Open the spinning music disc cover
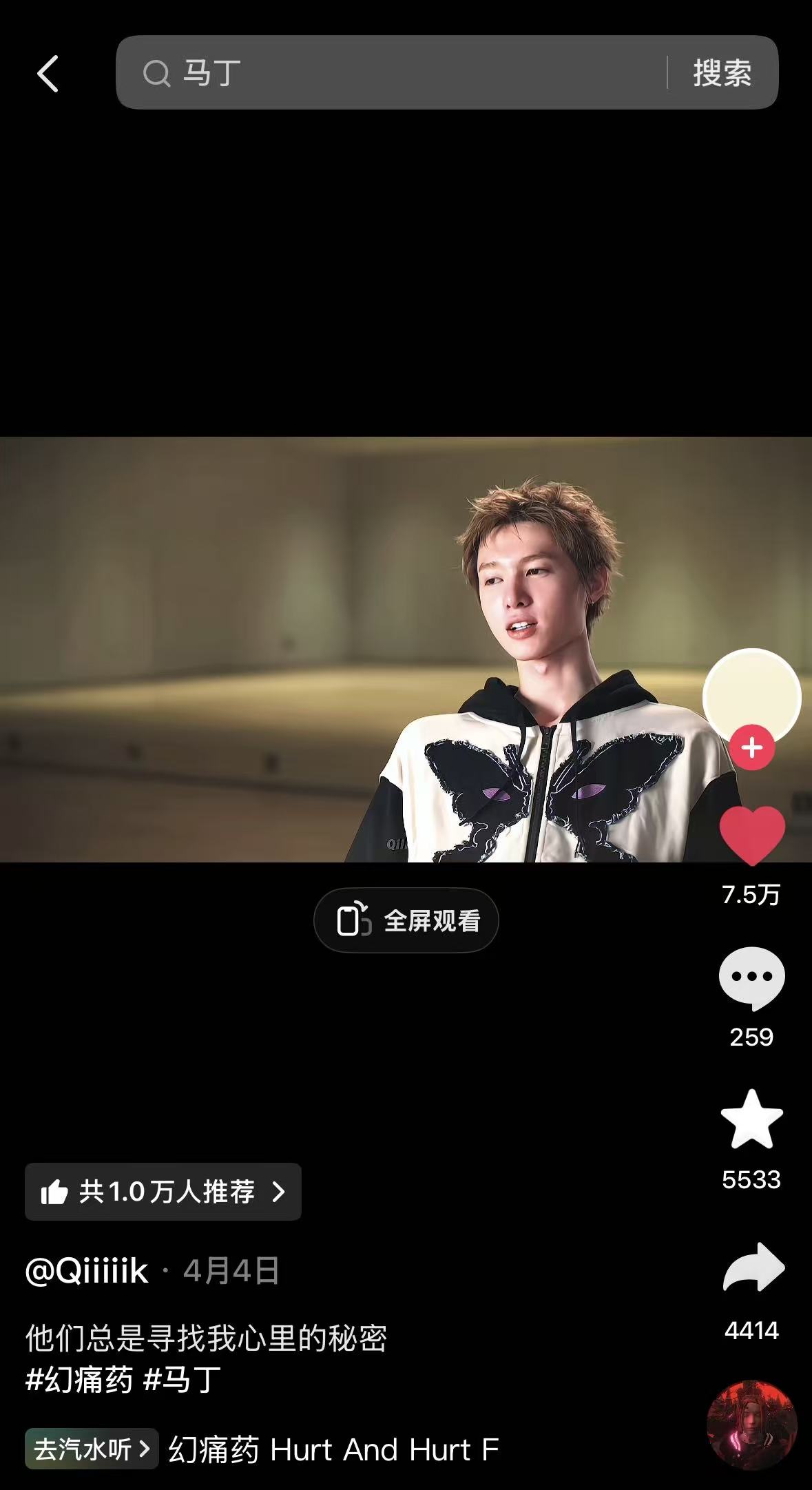 (752, 1425)
